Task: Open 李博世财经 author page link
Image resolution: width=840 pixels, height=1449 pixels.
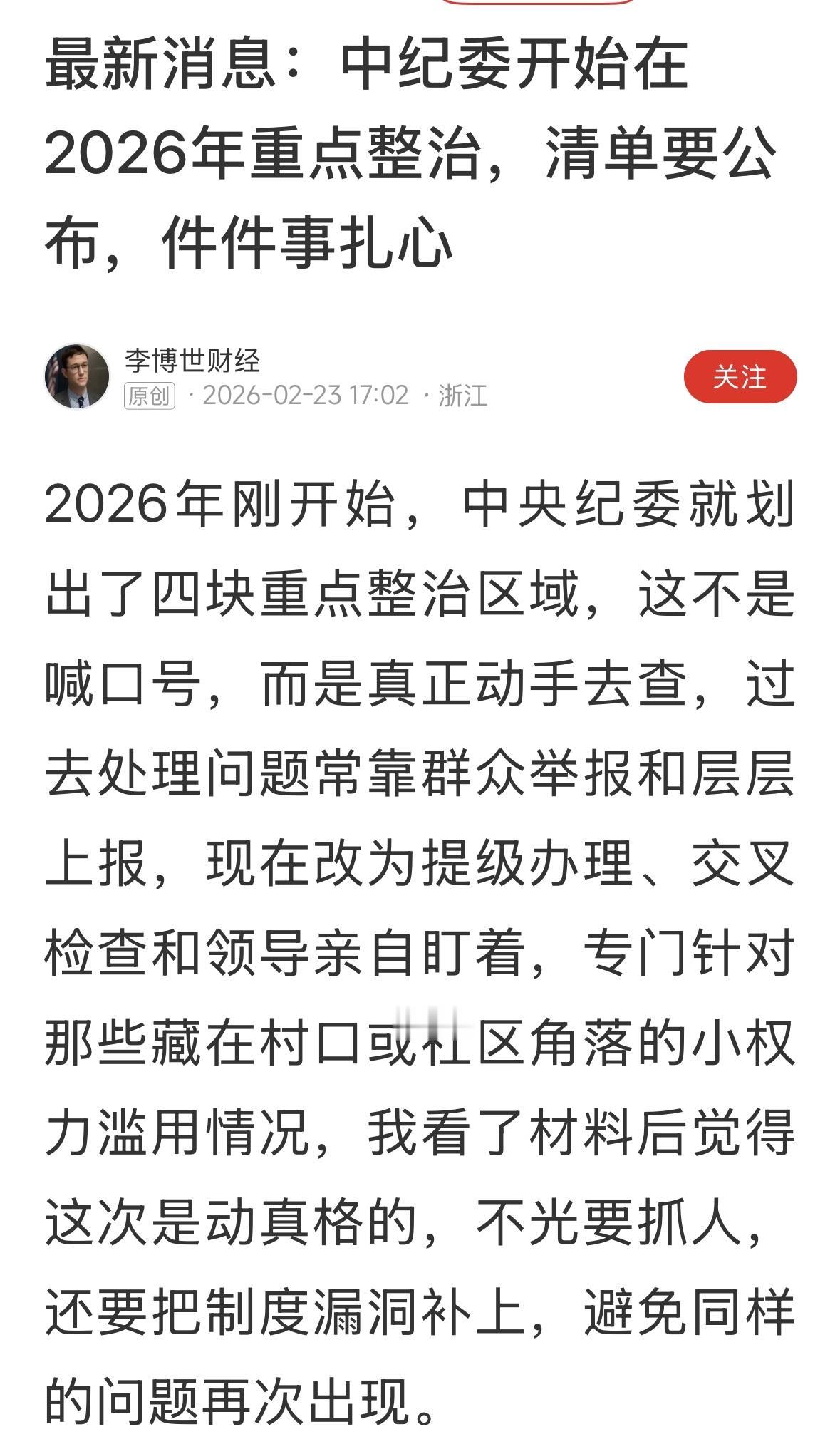Action: 195,360
